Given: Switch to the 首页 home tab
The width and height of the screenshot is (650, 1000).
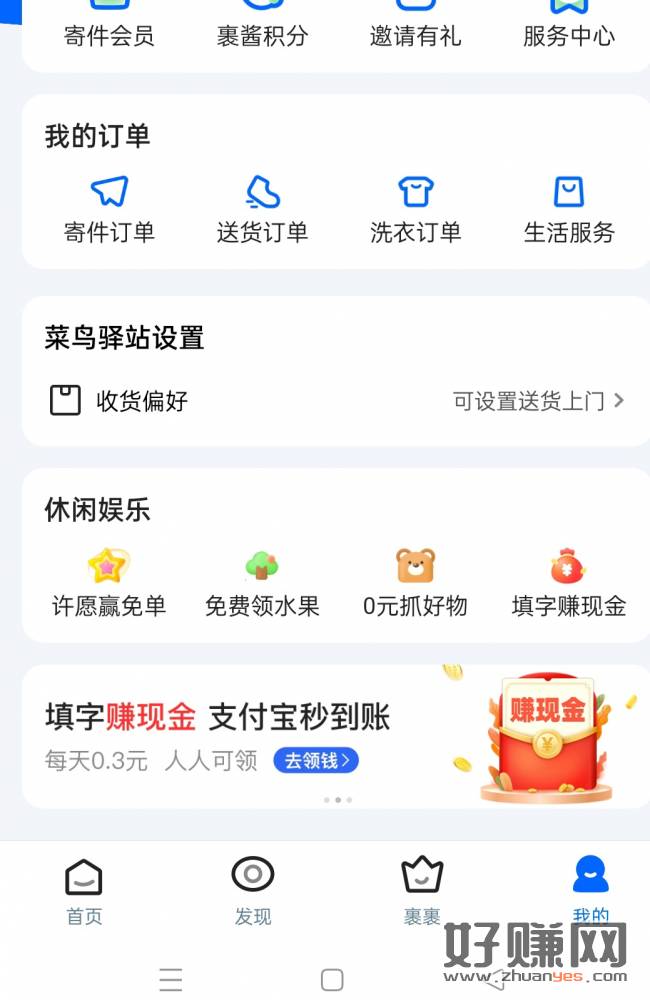Looking at the screenshot, I should coord(84,890).
